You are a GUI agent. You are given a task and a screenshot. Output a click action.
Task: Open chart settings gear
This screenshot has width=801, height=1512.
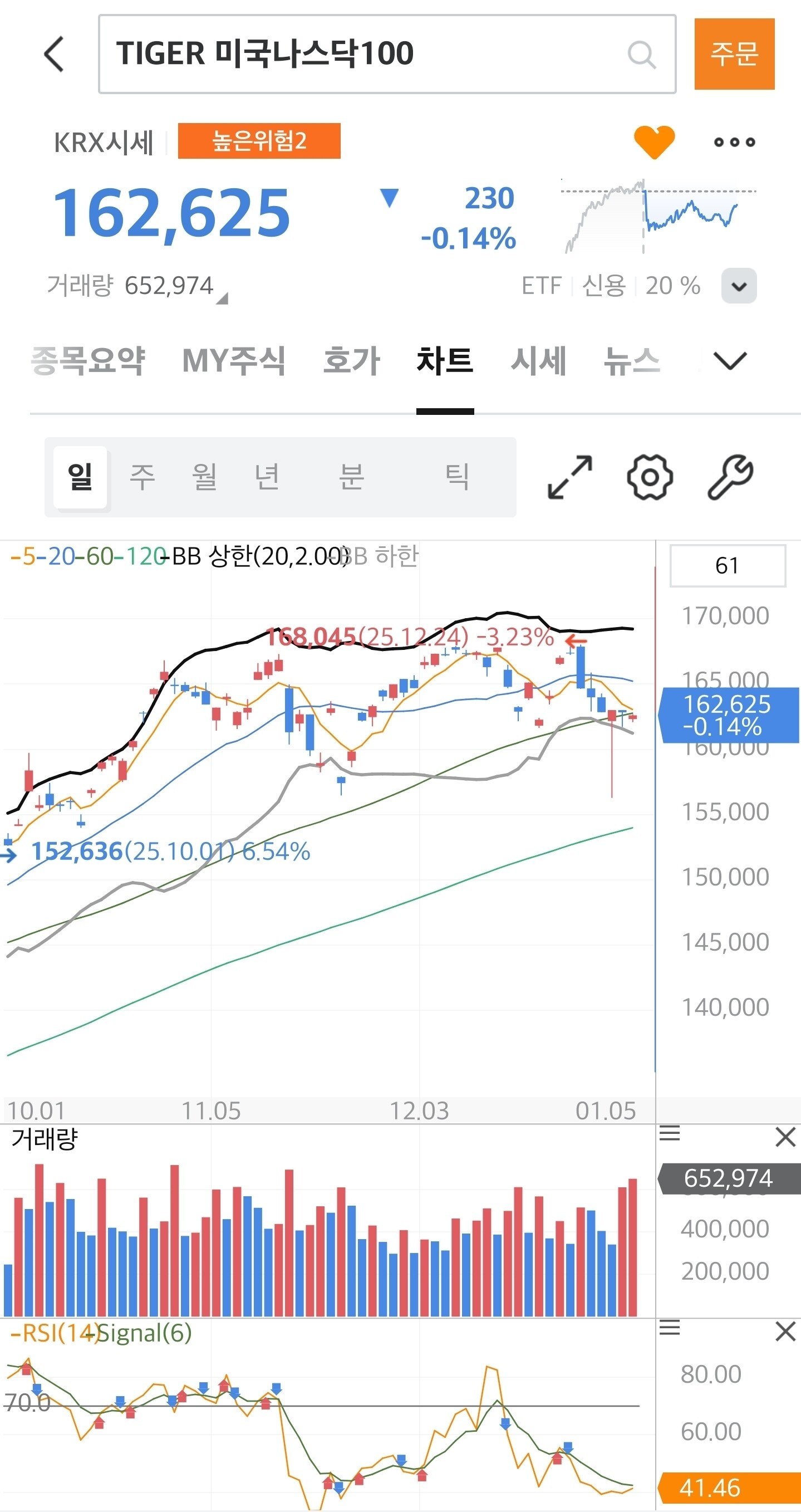[x=650, y=477]
